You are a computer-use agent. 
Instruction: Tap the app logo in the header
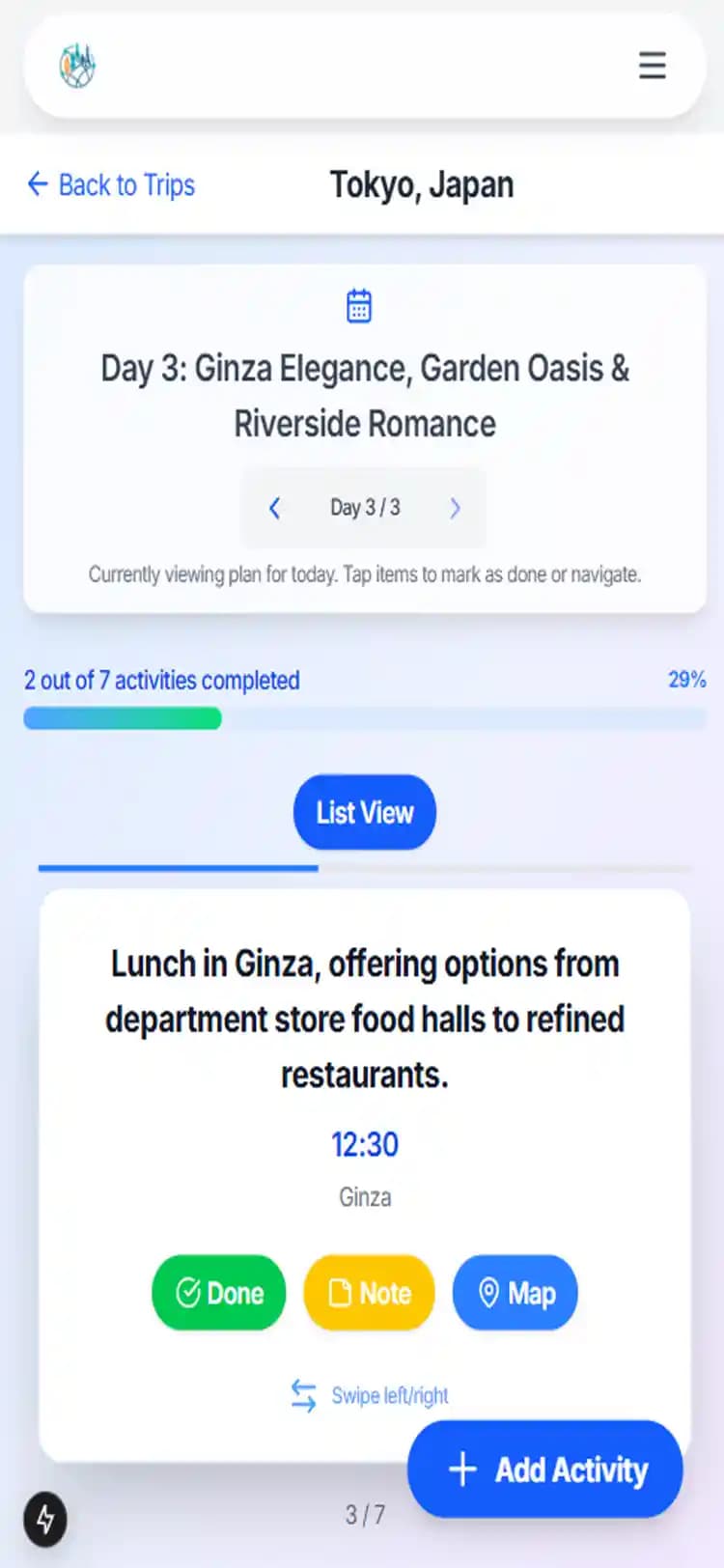click(77, 66)
